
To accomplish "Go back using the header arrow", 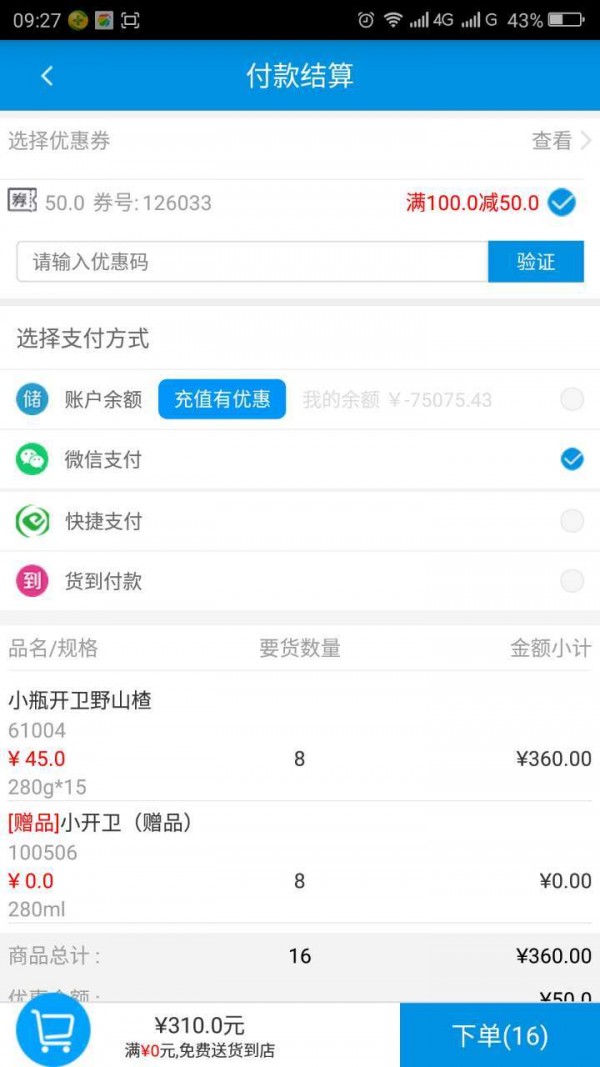I will click(x=46, y=76).
